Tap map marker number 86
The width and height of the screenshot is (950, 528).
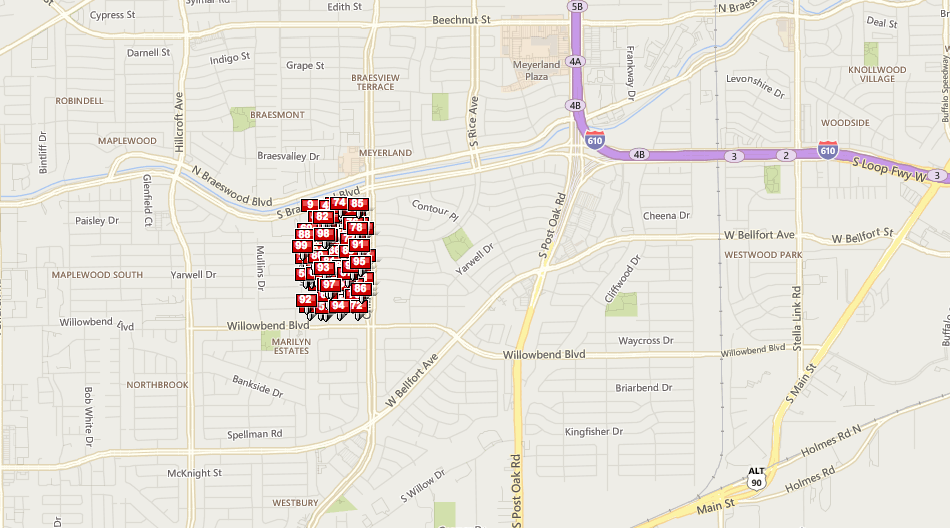click(x=360, y=288)
